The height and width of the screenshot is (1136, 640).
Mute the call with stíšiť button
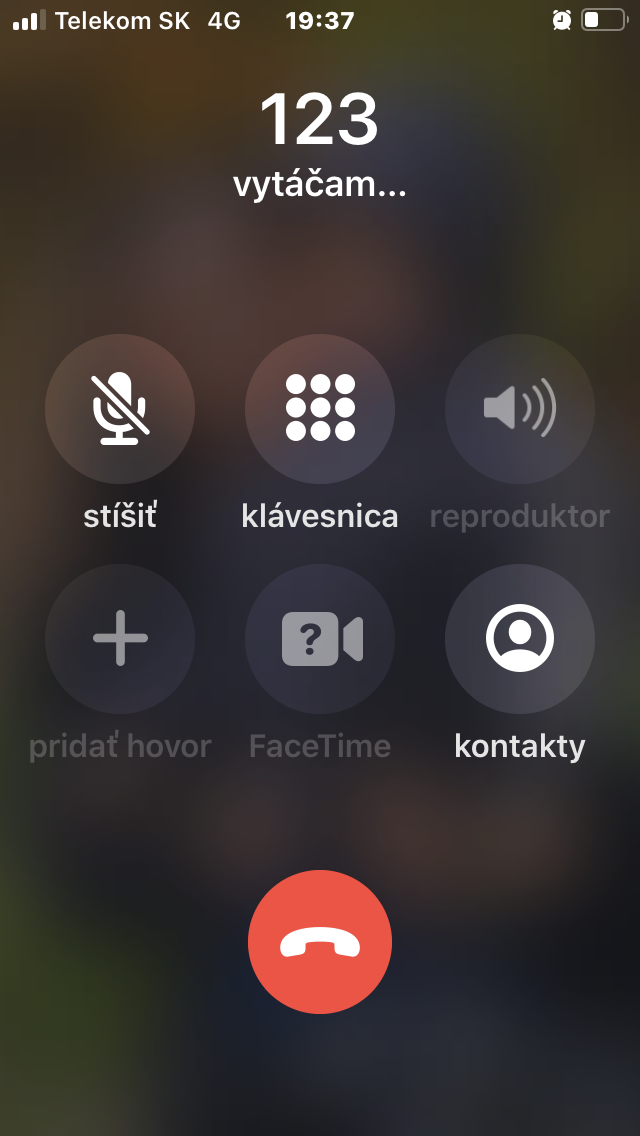click(120, 409)
